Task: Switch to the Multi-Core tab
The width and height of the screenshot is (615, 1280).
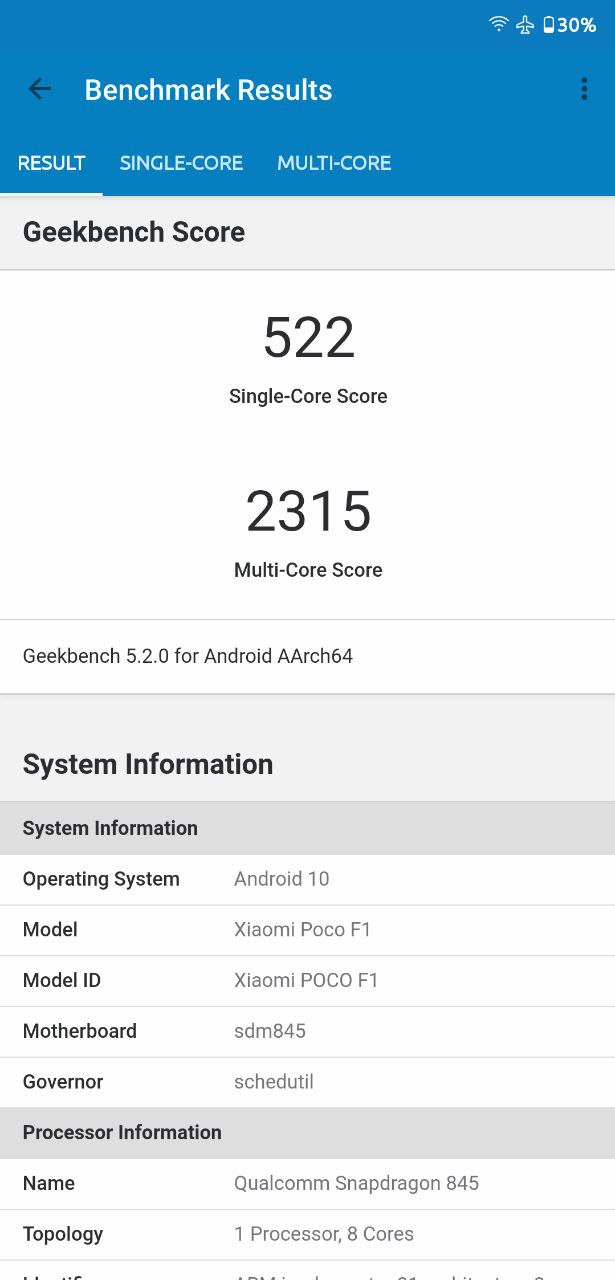Action: 334,163
